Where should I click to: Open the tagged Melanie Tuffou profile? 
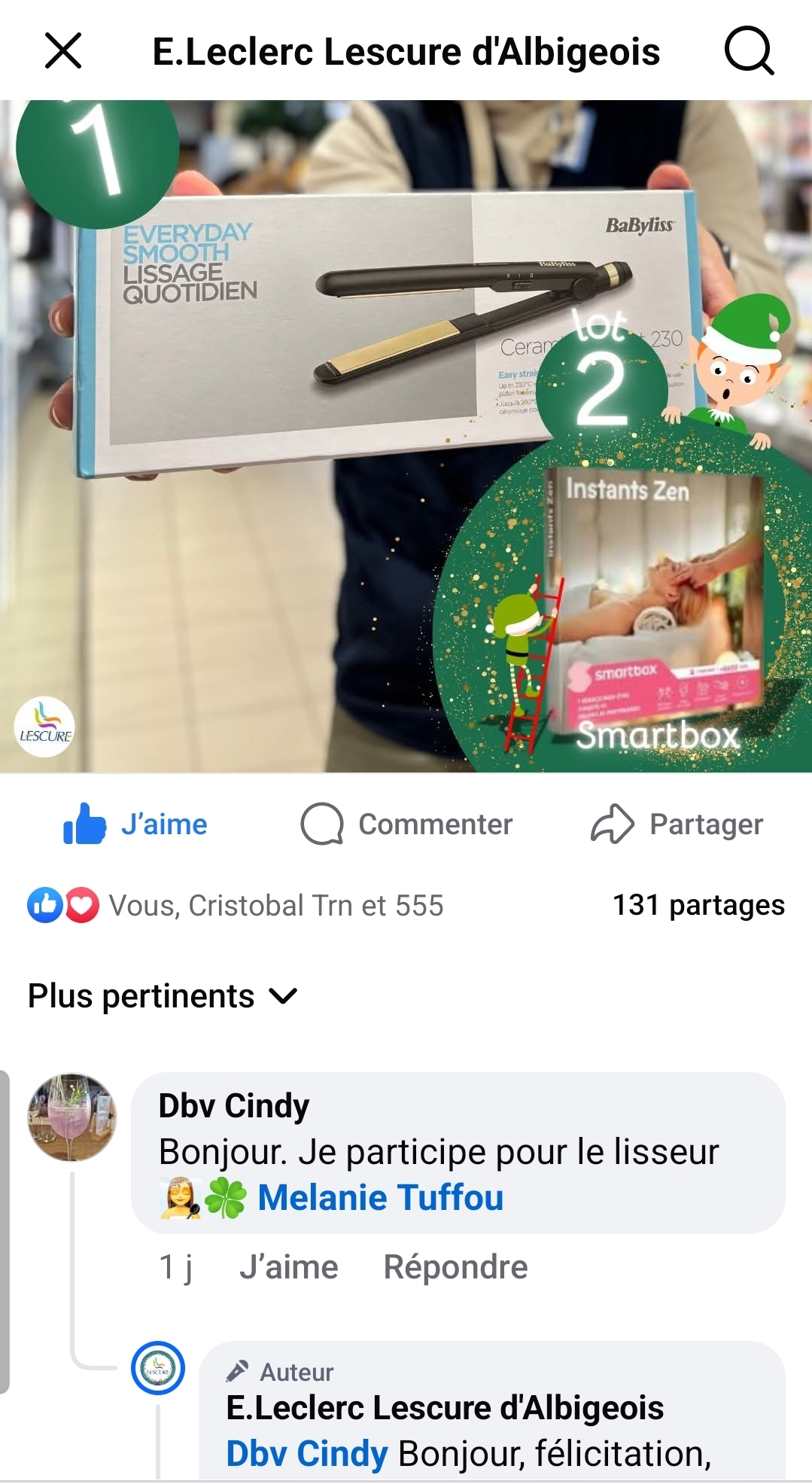[380, 1198]
